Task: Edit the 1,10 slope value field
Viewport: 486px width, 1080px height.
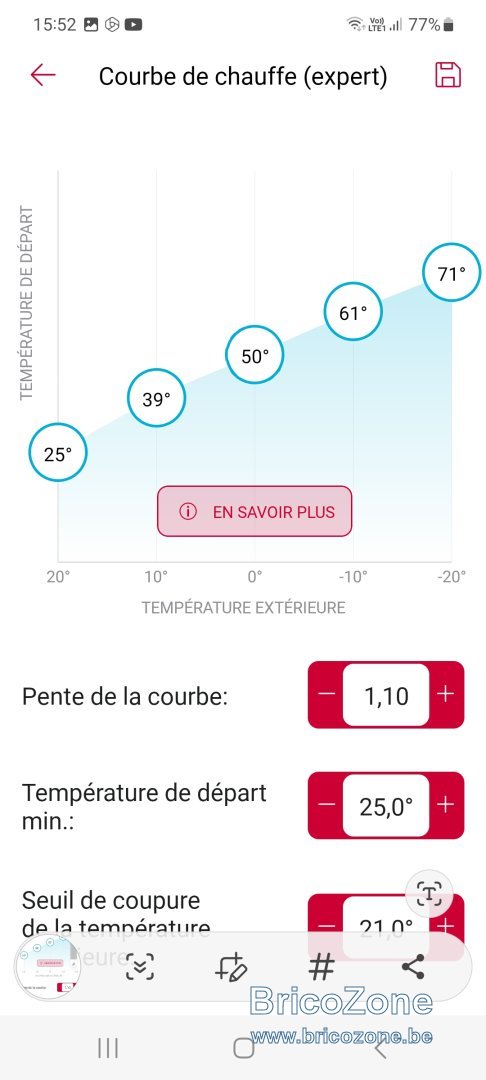Action: [x=386, y=695]
